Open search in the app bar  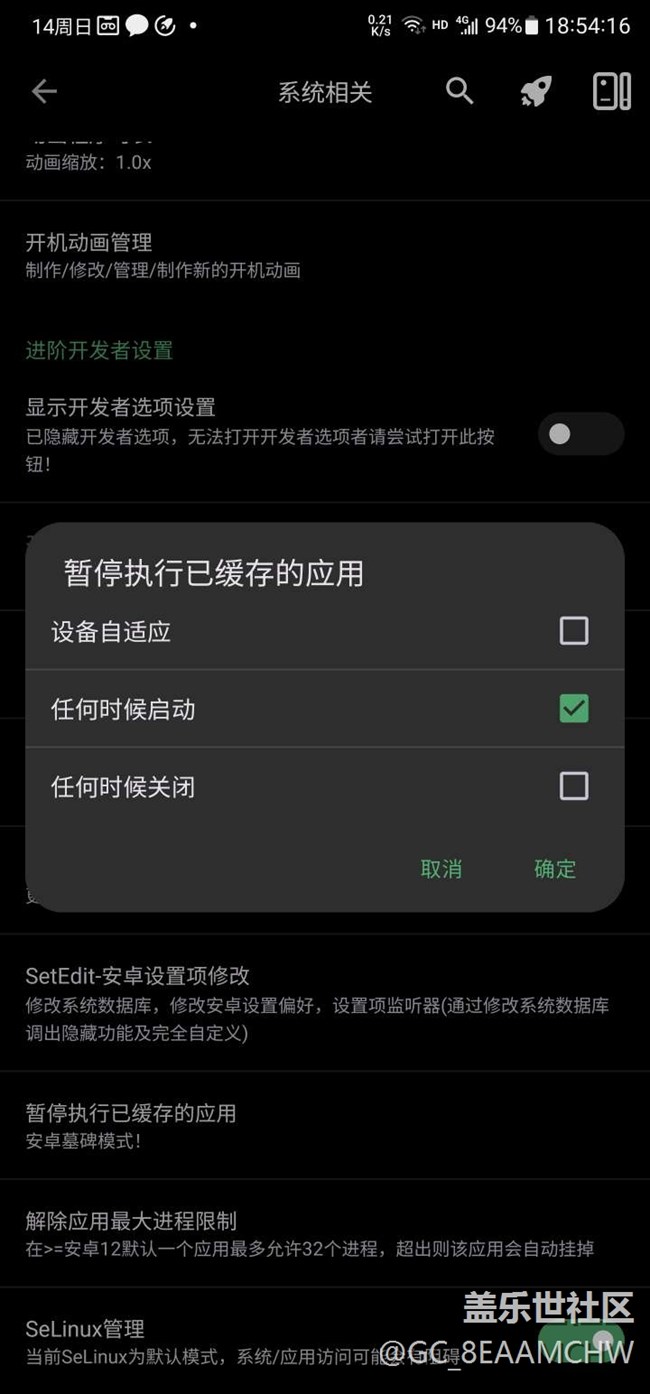(x=459, y=92)
